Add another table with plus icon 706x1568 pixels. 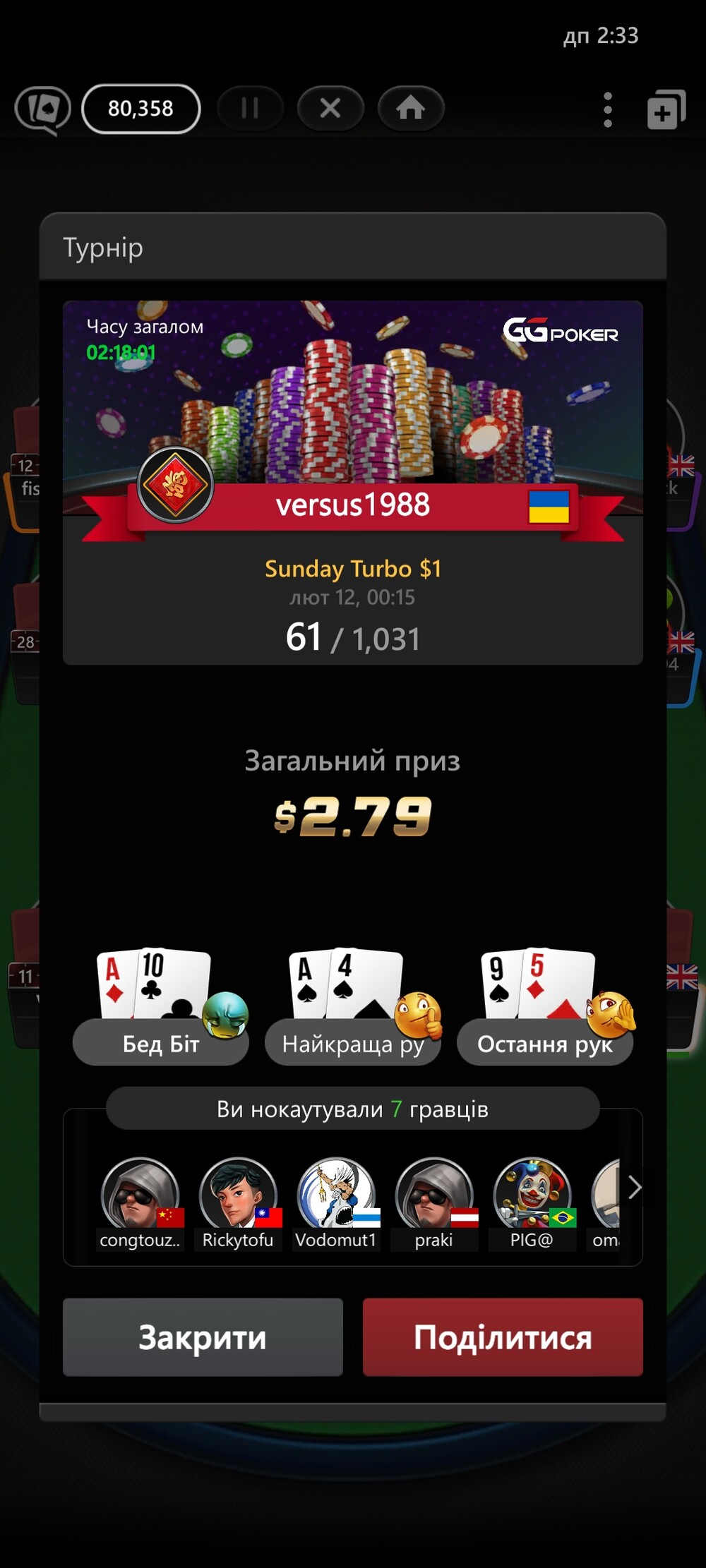pyautogui.click(x=666, y=109)
